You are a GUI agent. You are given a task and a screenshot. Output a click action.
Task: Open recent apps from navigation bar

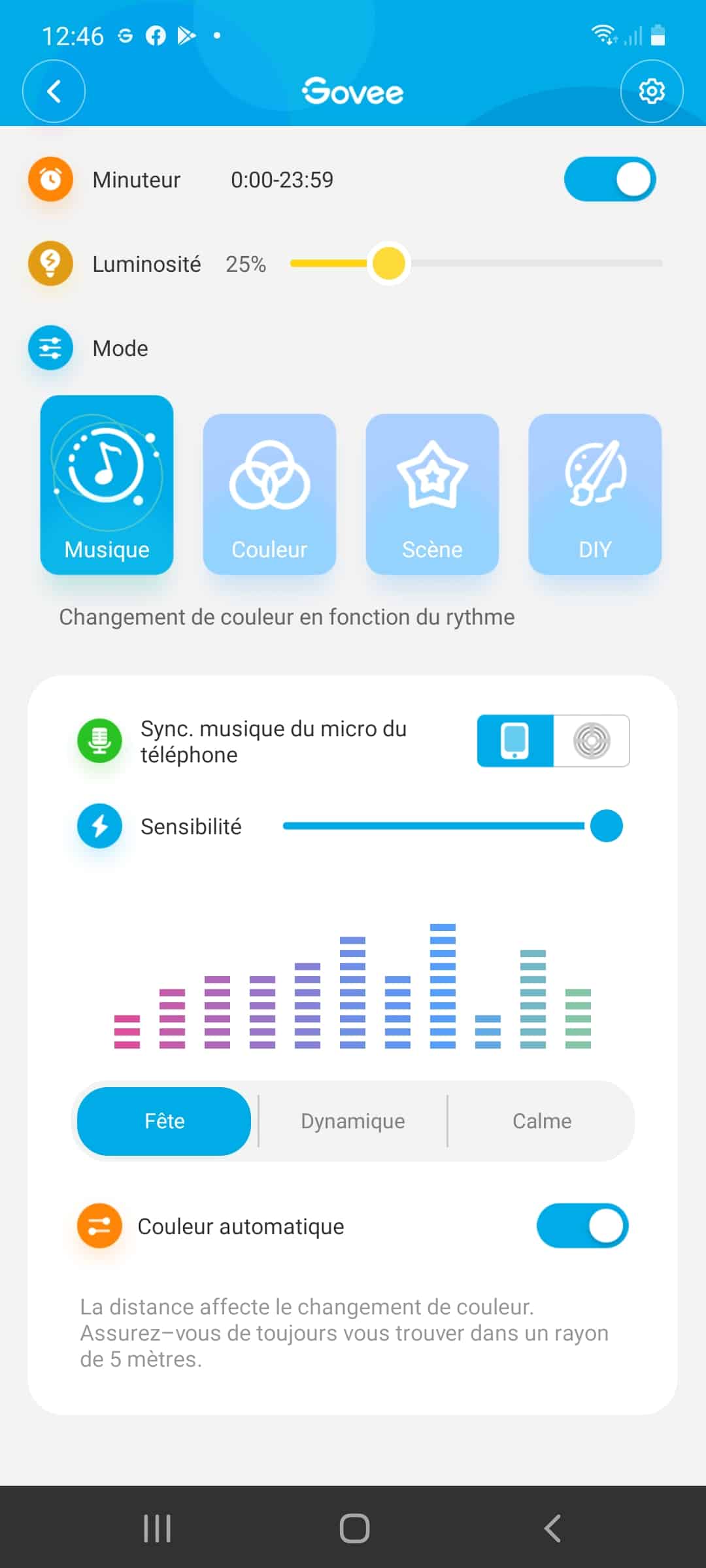click(158, 1529)
